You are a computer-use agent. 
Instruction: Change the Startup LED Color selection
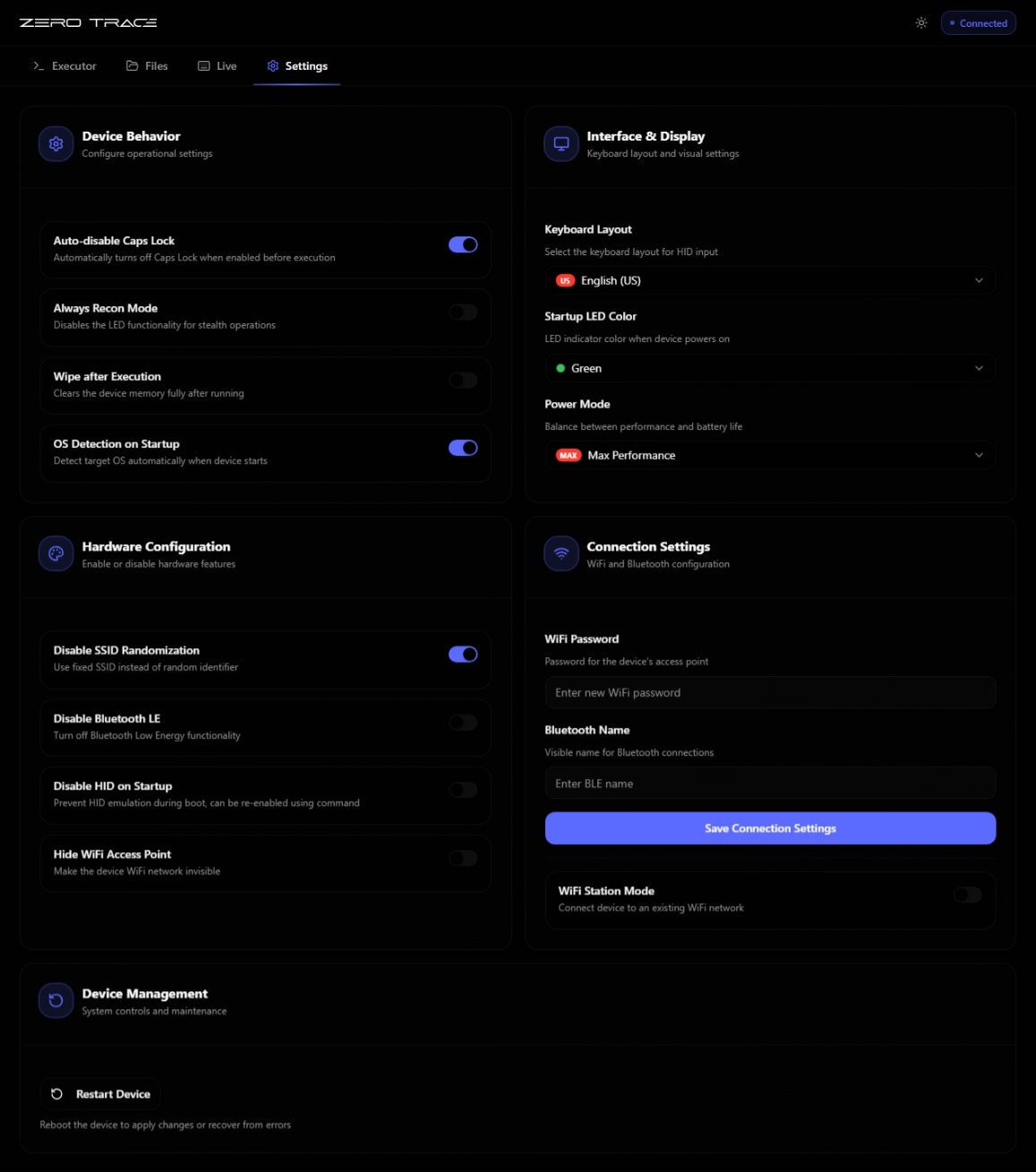pos(769,369)
